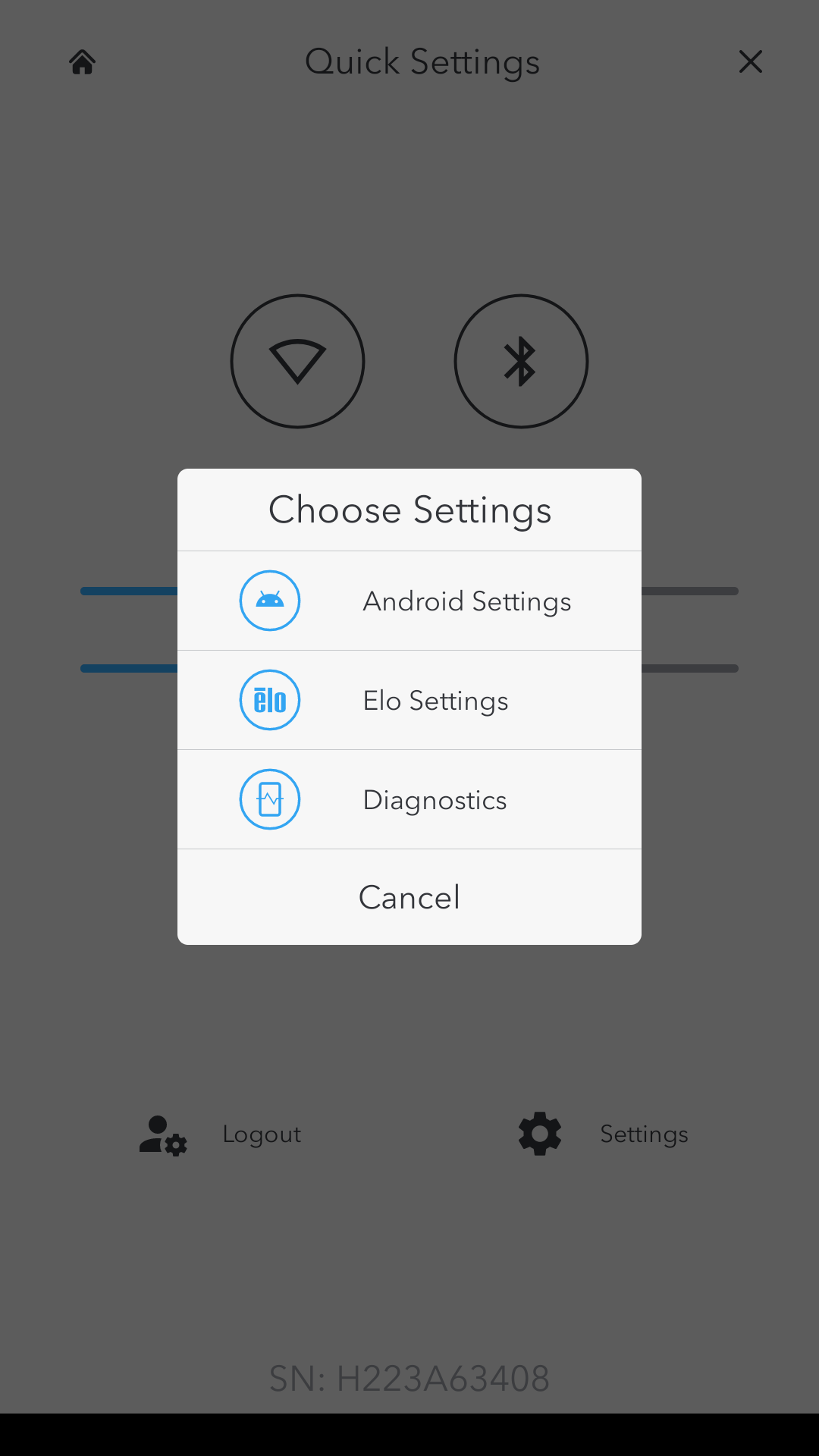Tap the Bluetooth icon

click(521, 361)
